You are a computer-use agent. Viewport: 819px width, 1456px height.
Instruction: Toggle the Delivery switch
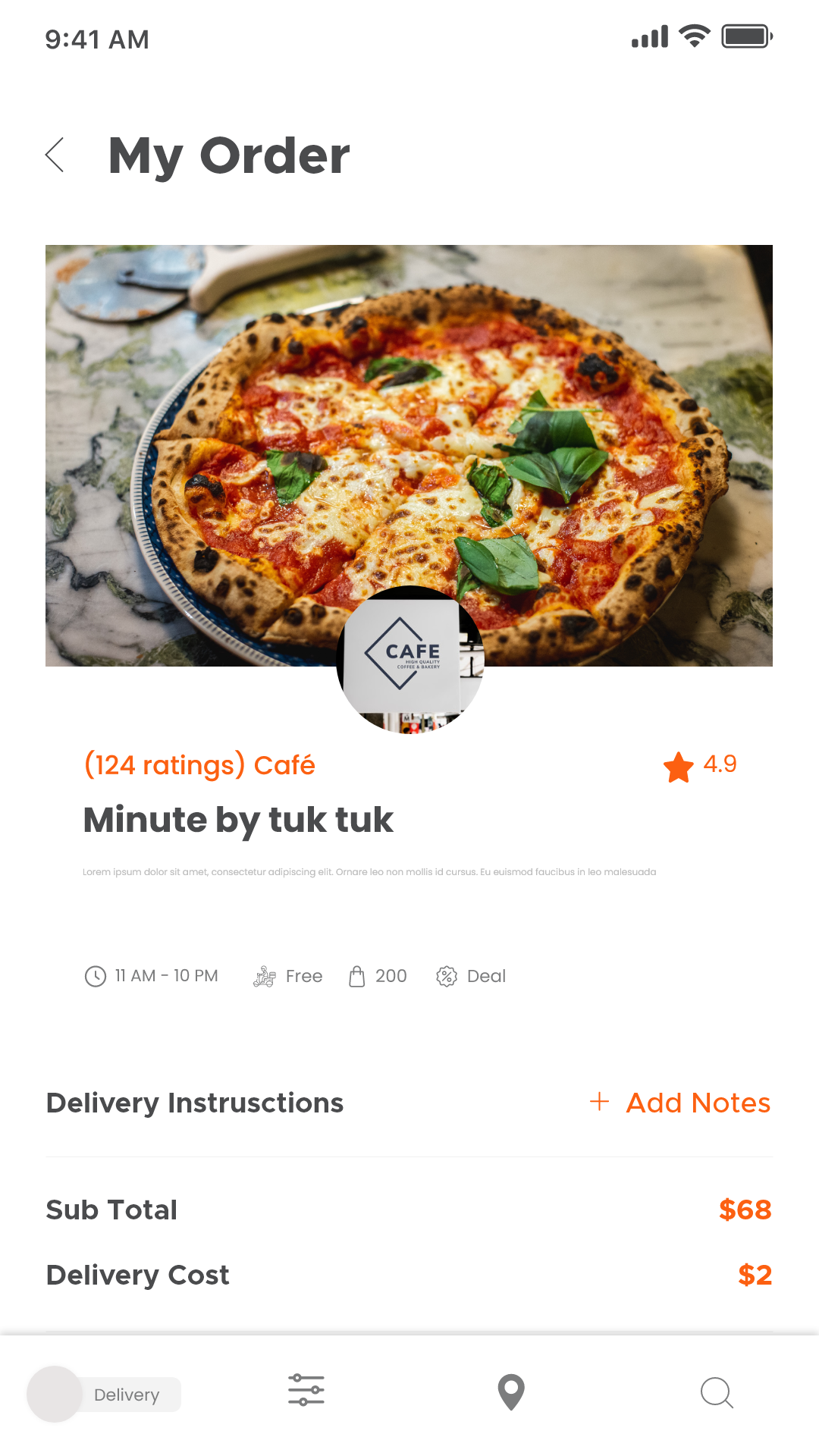pos(104,1394)
